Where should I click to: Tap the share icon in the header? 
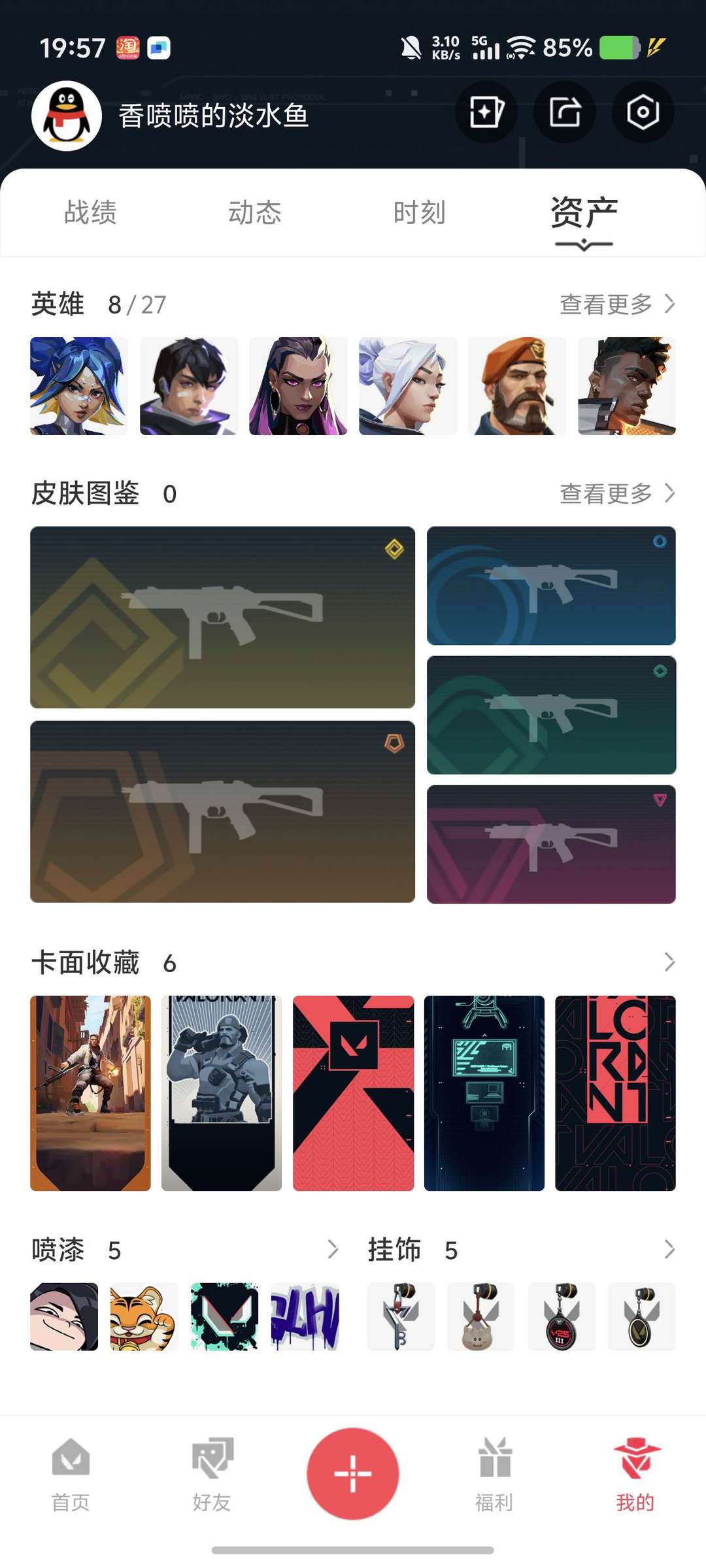(x=564, y=112)
